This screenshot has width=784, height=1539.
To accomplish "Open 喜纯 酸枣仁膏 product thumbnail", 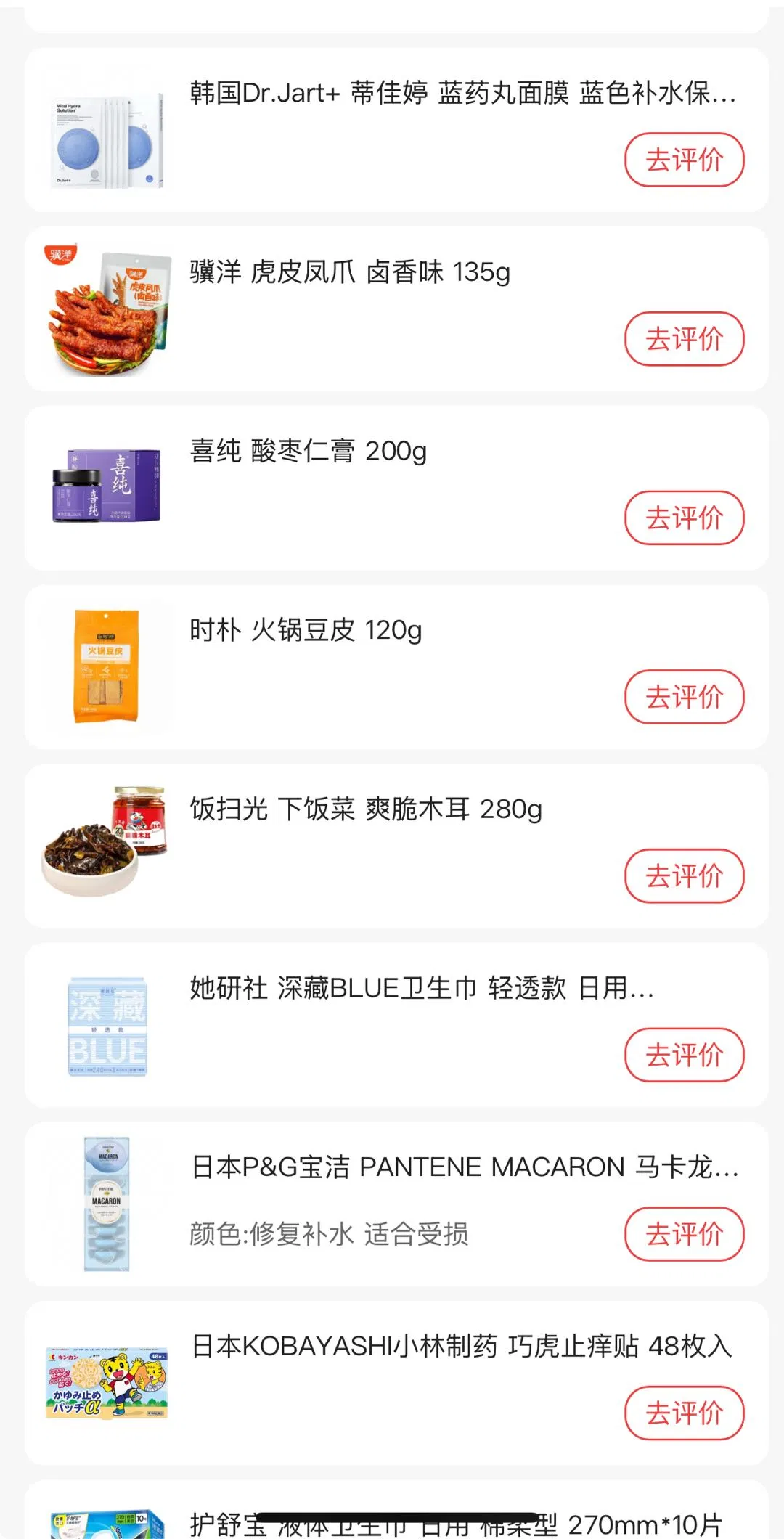I will point(107,486).
